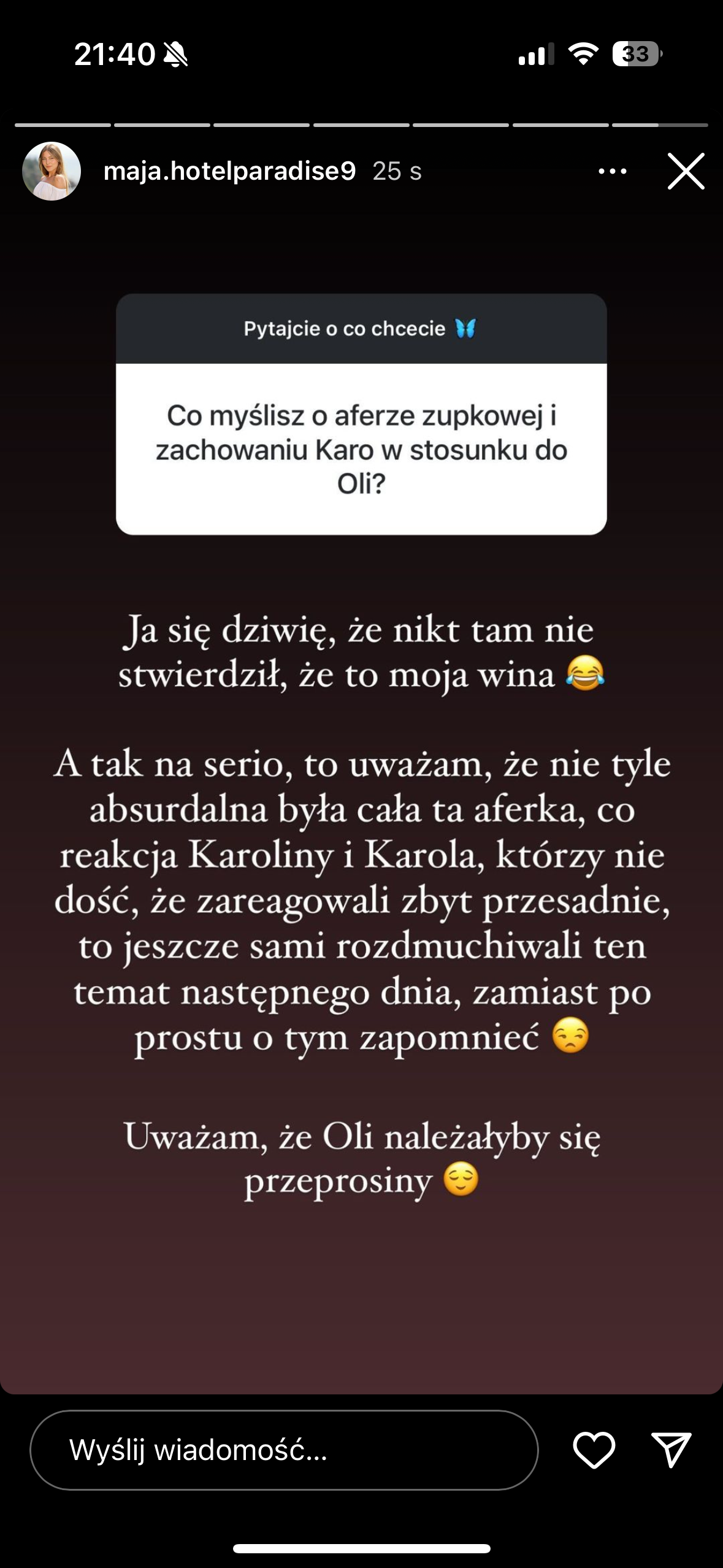
Task: Share the story via paper plane icon
Action: (671, 1450)
